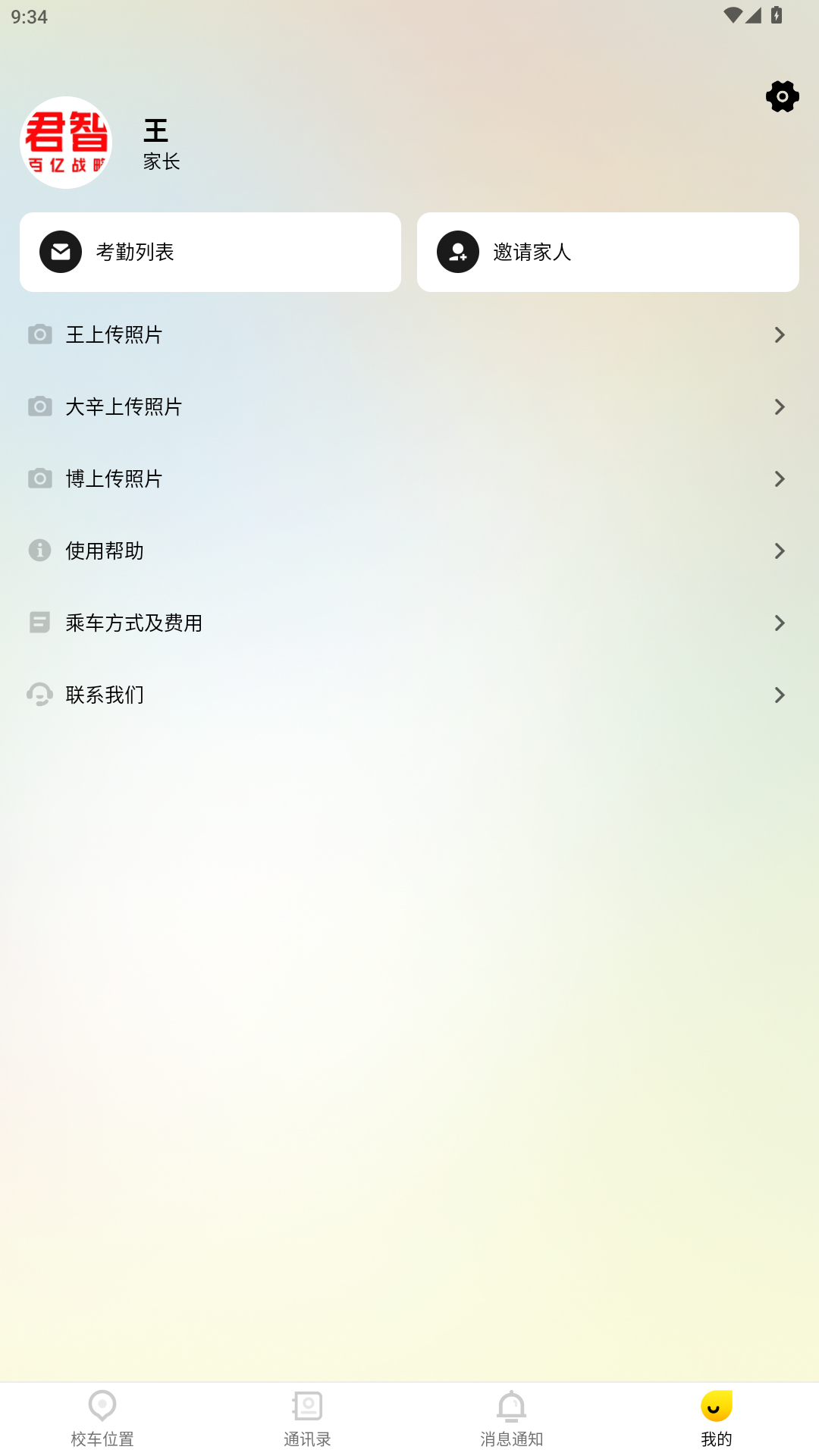
Task: Click the add-person icon on 邀请家人 card
Action: [x=458, y=251]
